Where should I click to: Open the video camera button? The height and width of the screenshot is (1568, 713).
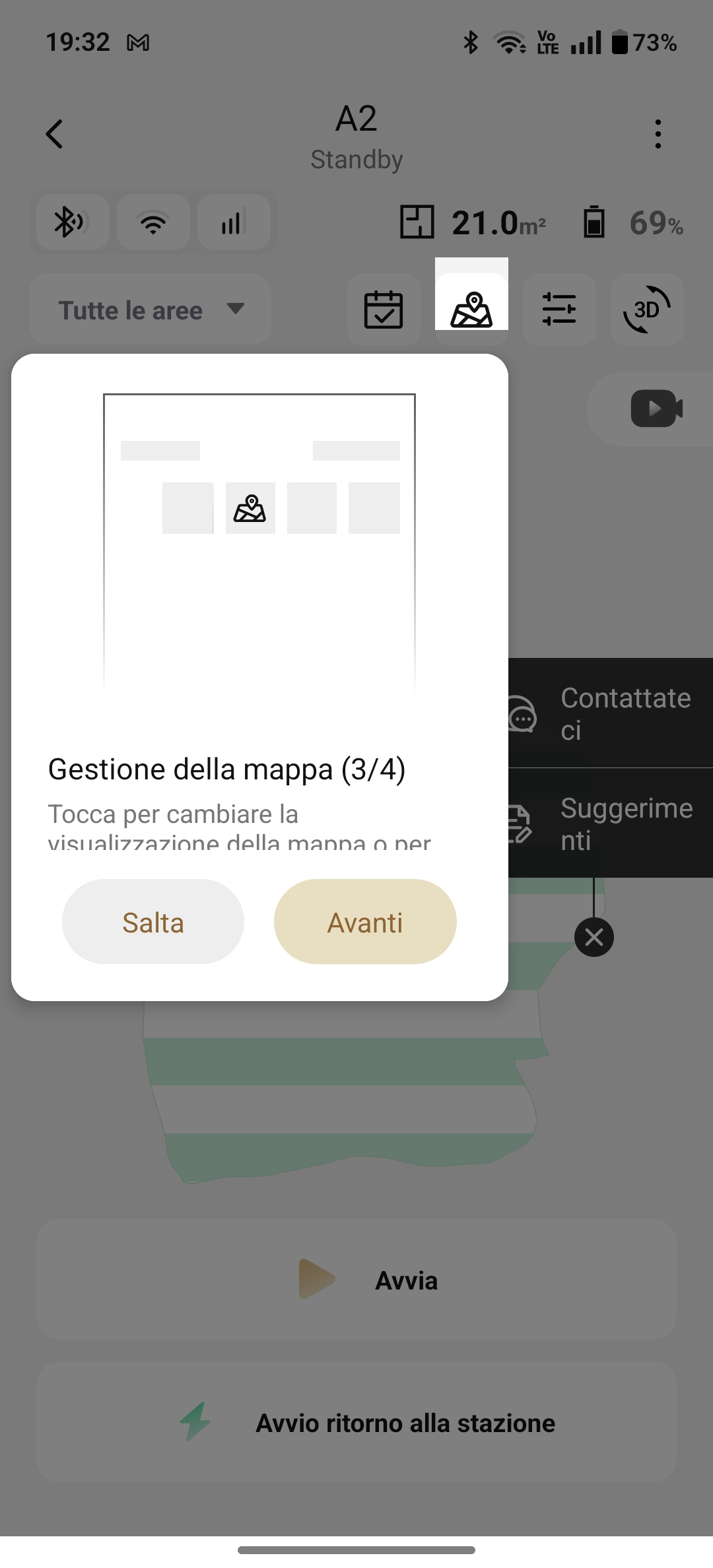point(656,408)
